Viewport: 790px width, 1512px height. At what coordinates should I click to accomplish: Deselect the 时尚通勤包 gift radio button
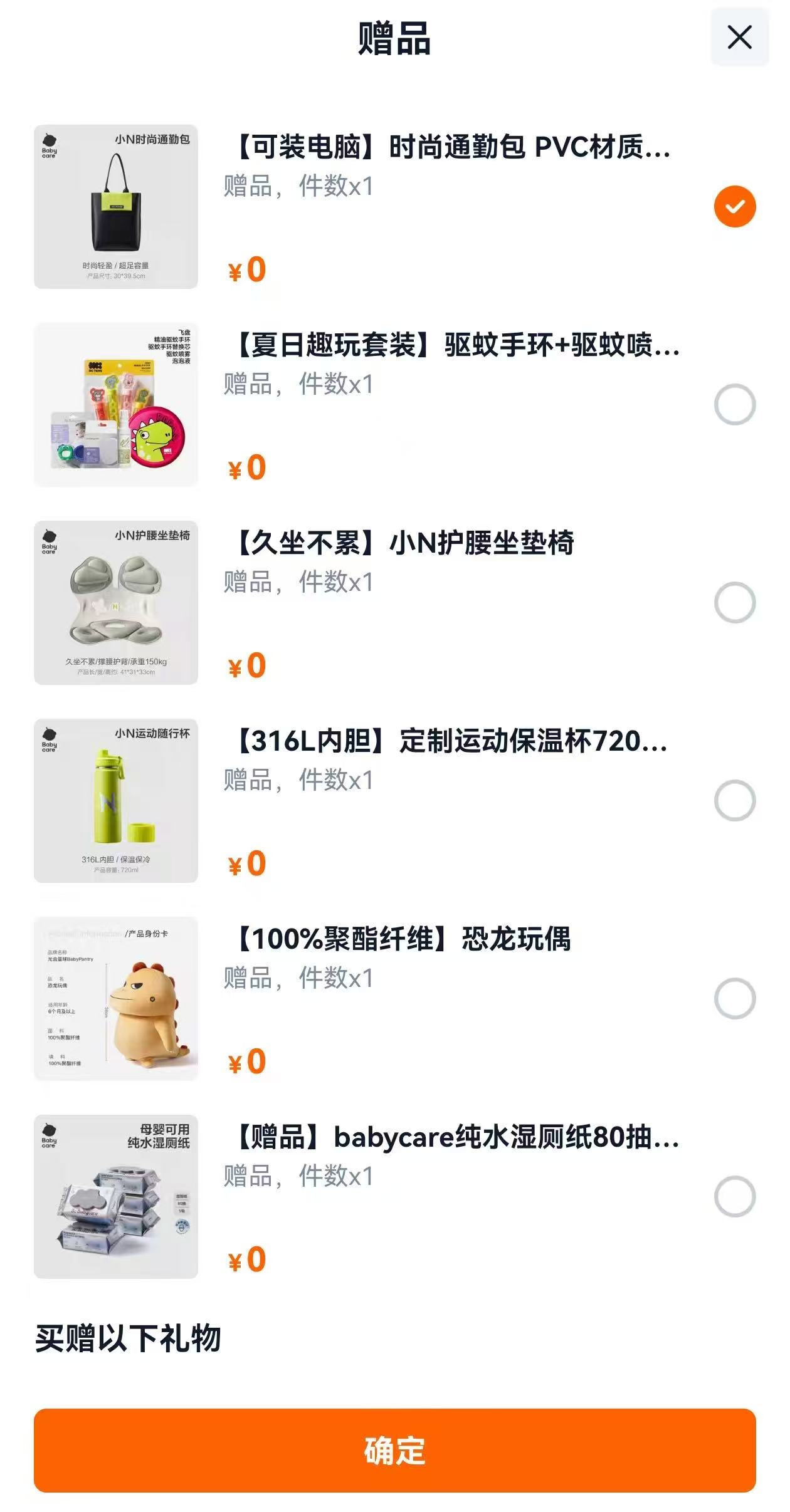[735, 207]
